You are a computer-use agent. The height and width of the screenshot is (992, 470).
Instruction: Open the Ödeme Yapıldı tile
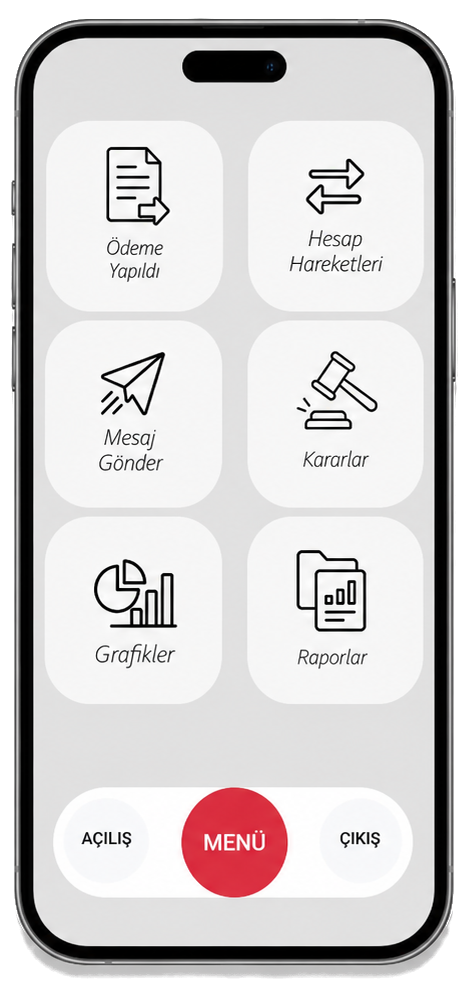134,216
